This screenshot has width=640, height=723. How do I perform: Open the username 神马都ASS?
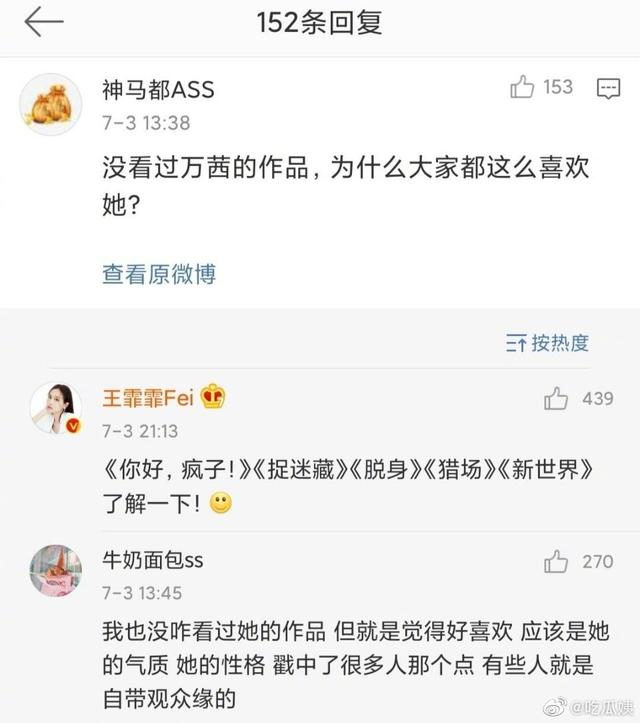(x=158, y=90)
